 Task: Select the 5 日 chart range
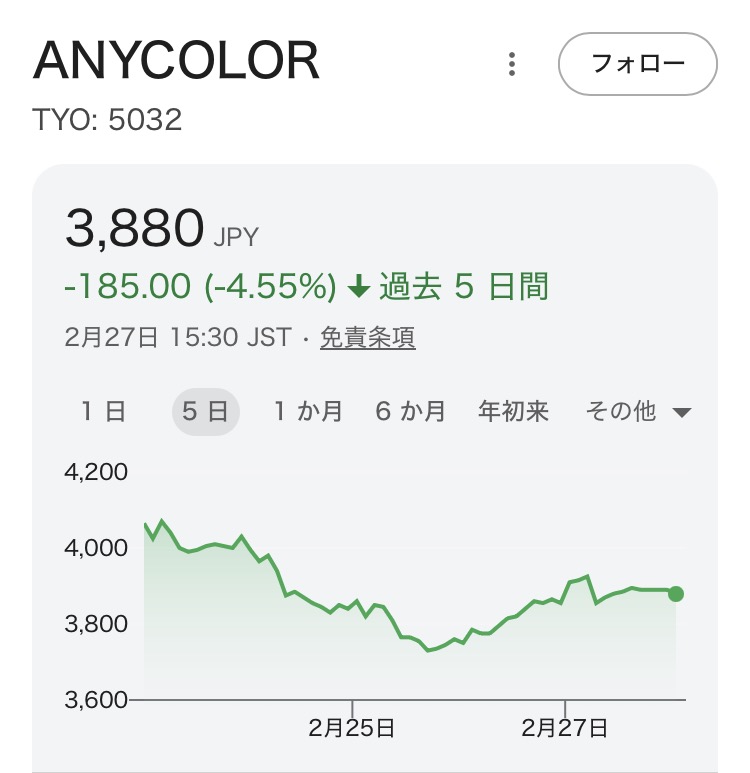(205, 411)
